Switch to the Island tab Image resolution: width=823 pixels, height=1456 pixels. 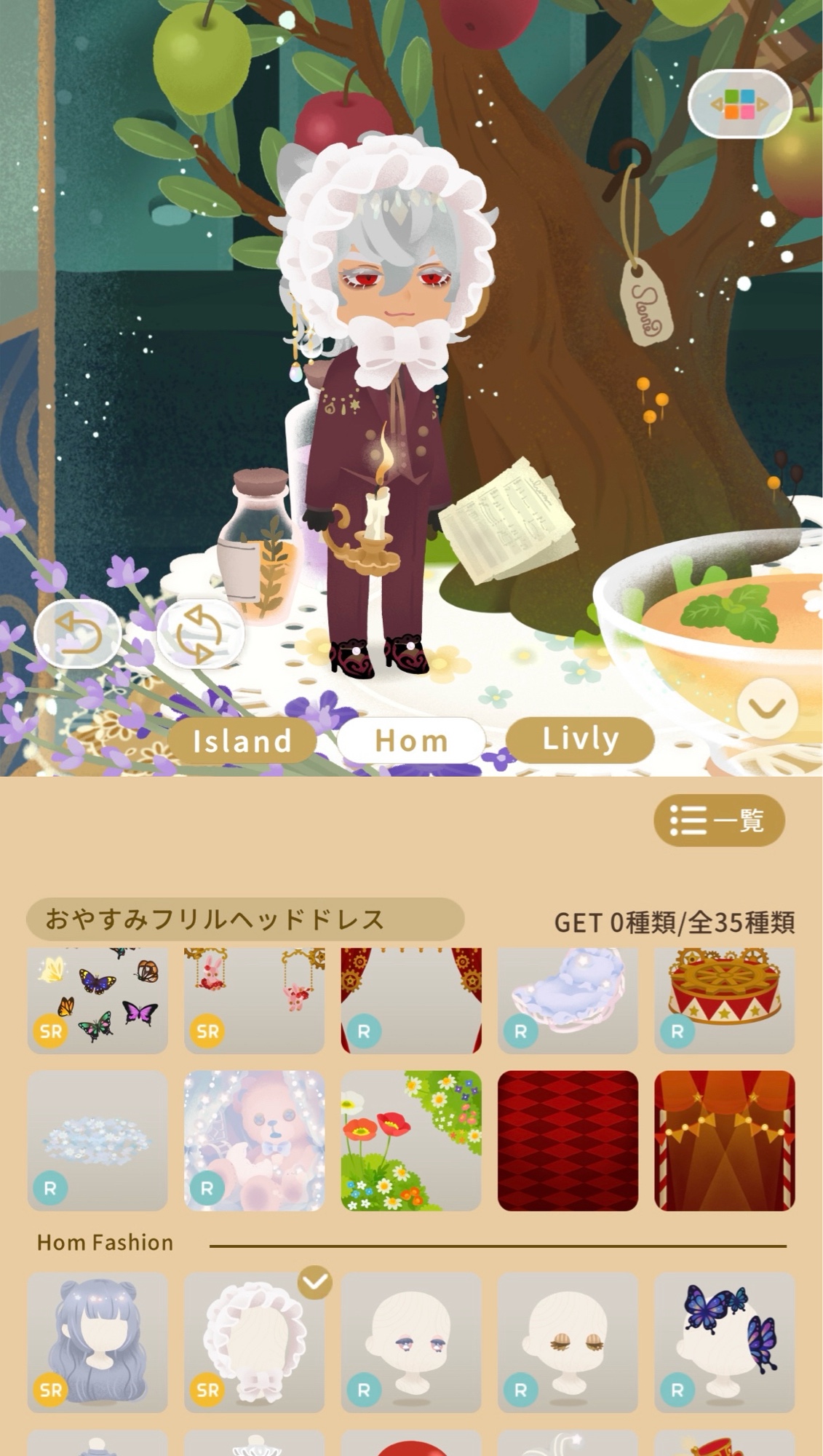tap(242, 741)
